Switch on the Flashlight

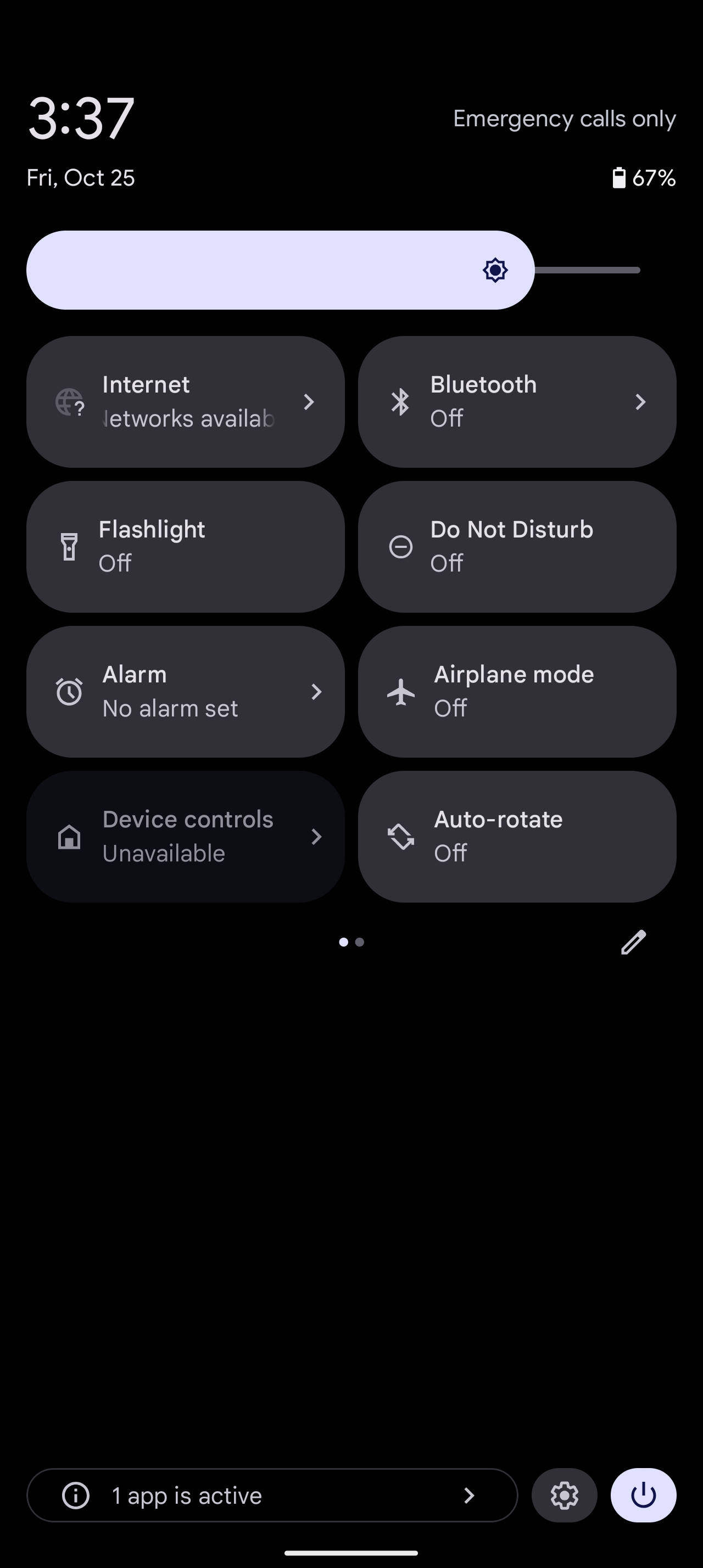tap(185, 547)
